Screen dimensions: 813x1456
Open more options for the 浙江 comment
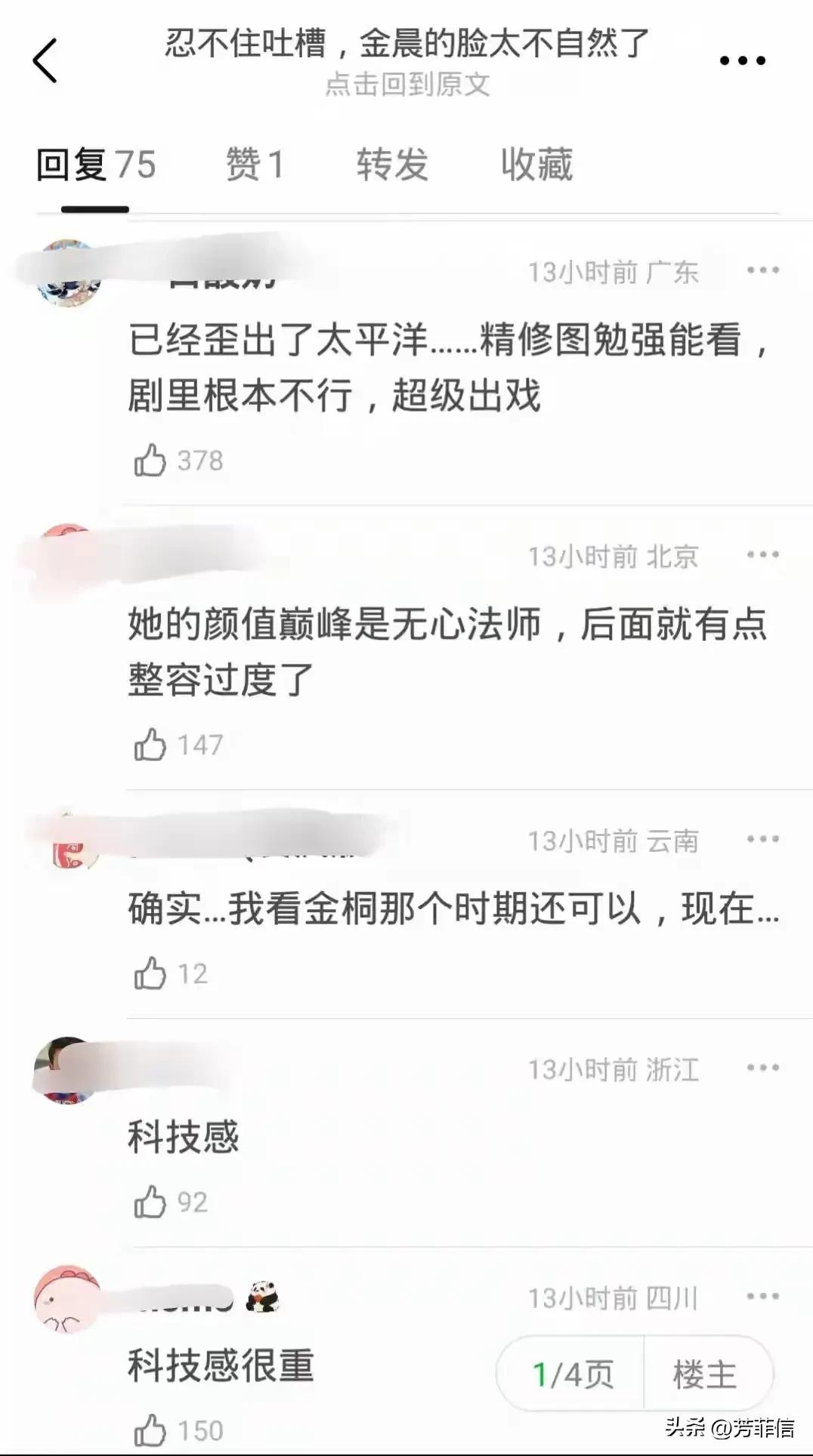tap(762, 1068)
